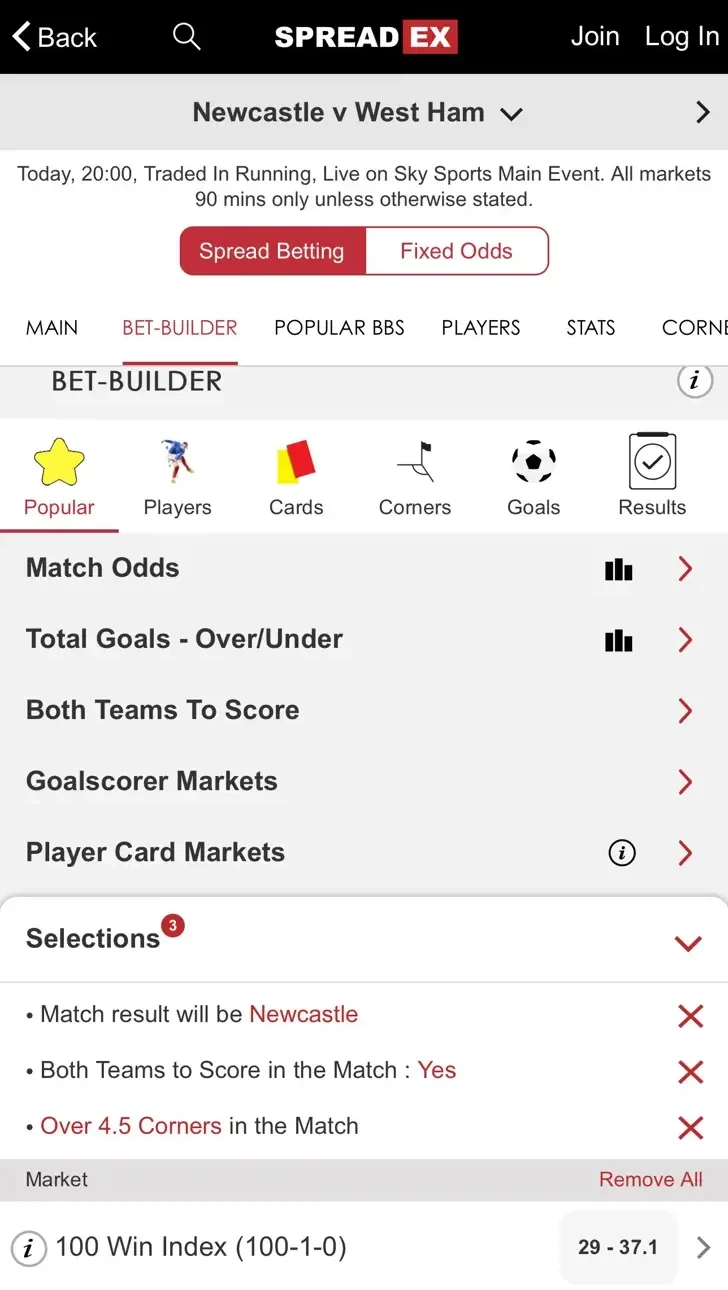
Task: Open the bar chart icon beside Match Odds
Action: pyautogui.click(x=618, y=569)
